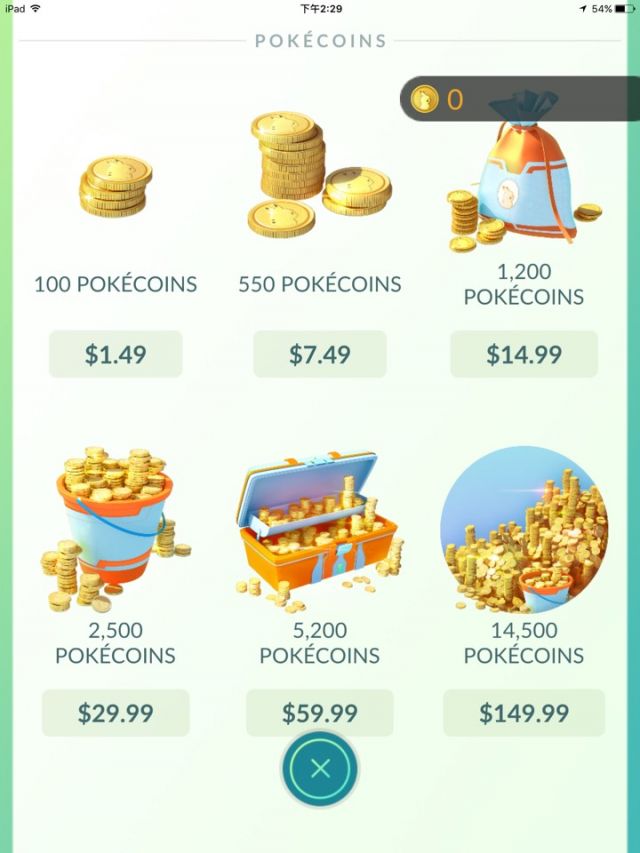Select the $14.99 price for 1,200 Pokécoins
Viewport: 640px width, 853px height.
pyautogui.click(x=524, y=354)
